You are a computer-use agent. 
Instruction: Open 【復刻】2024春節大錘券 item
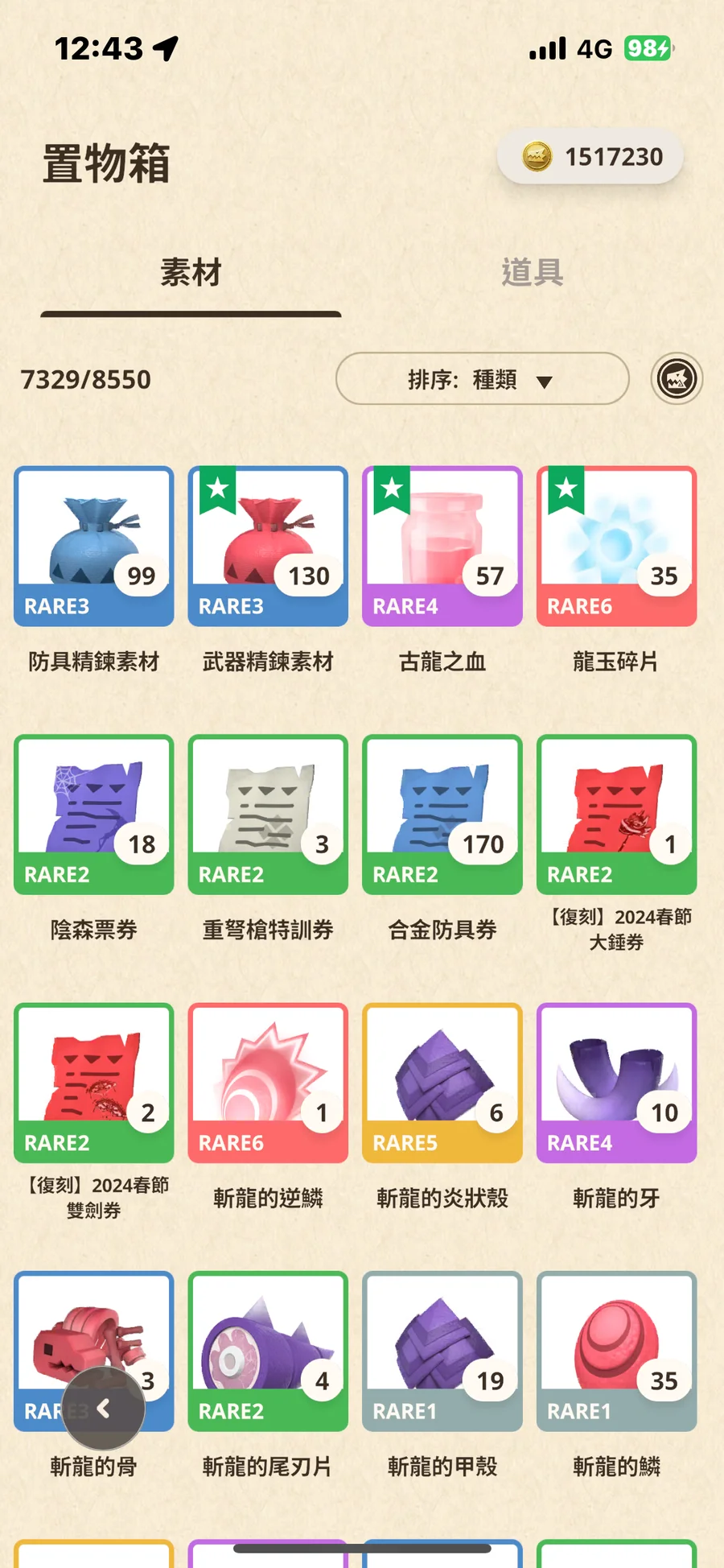tap(616, 815)
